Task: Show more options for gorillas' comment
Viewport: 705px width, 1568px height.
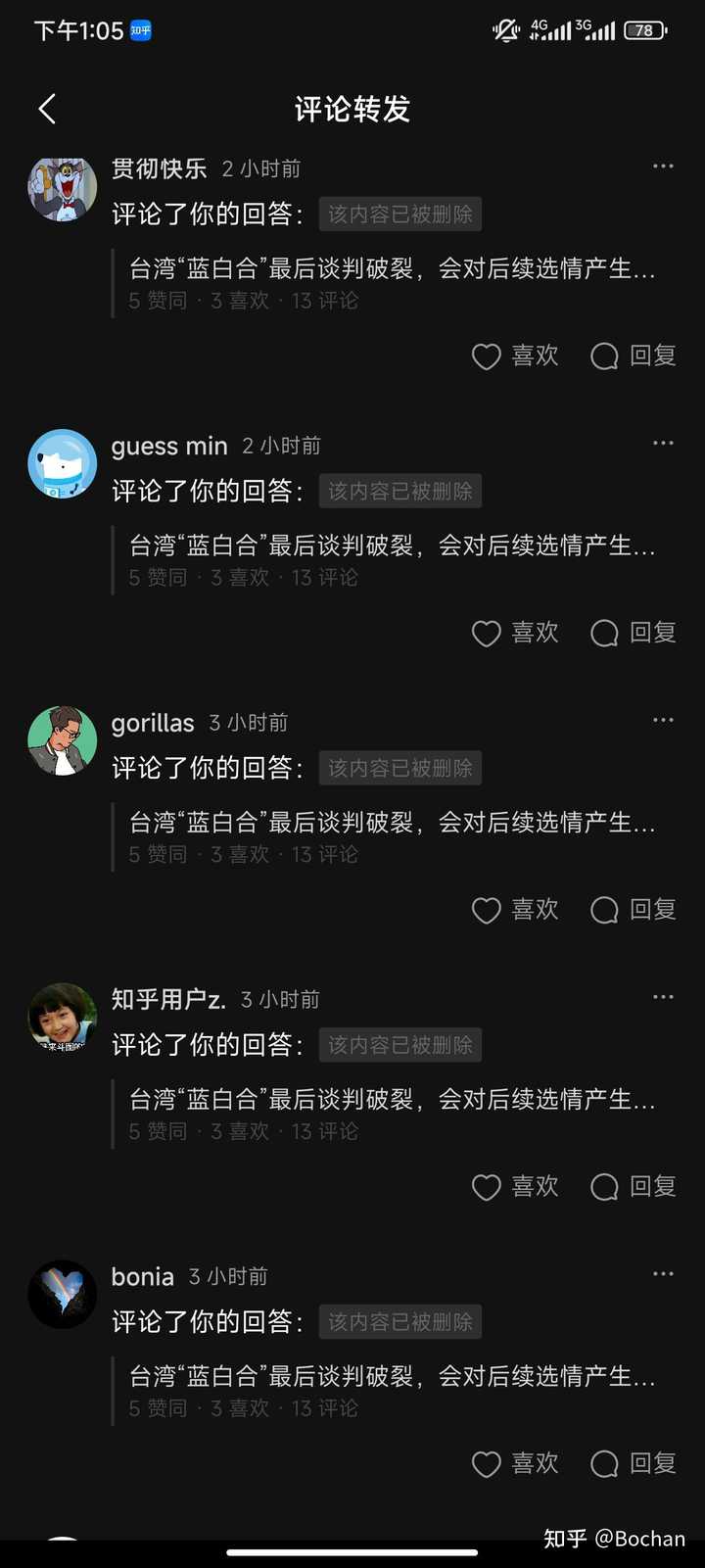Action: [663, 720]
